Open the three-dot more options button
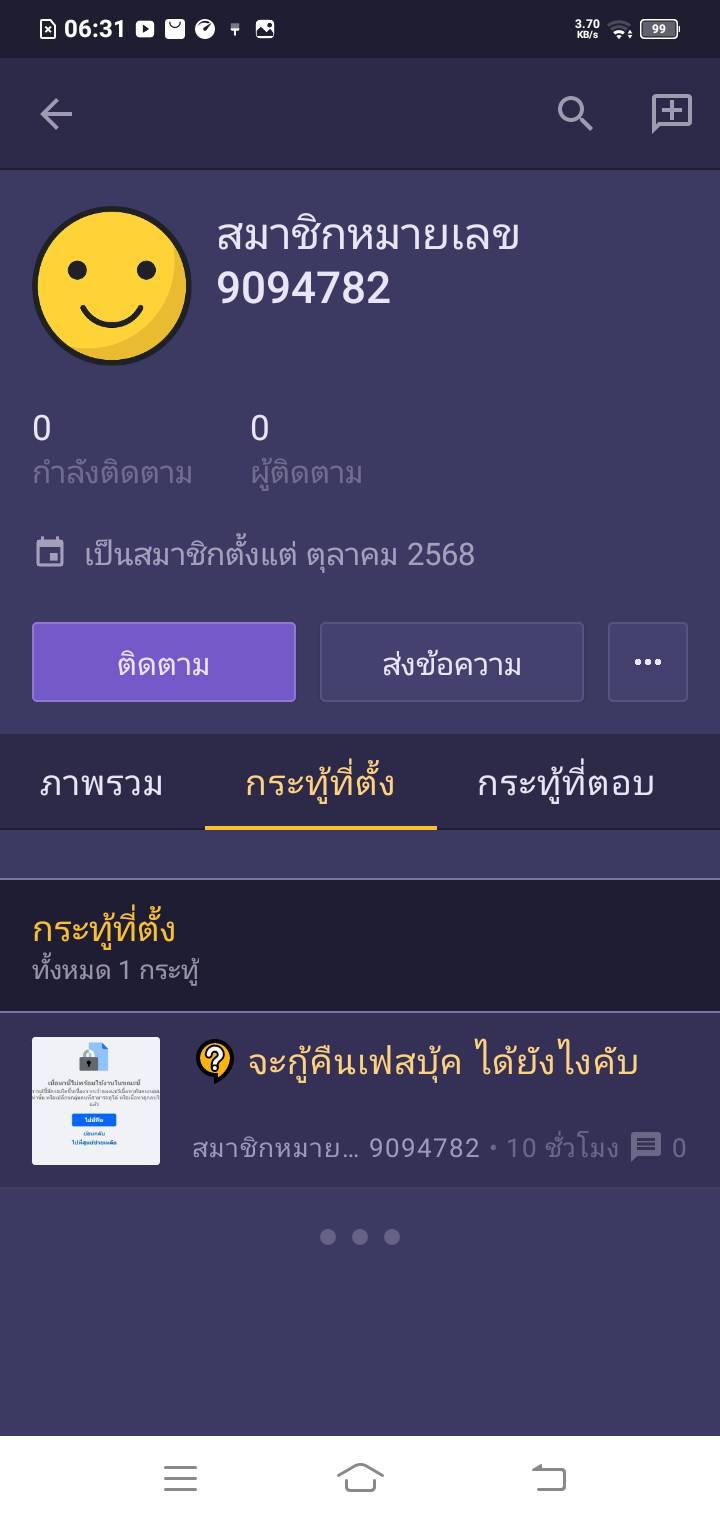 click(x=648, y=662)
